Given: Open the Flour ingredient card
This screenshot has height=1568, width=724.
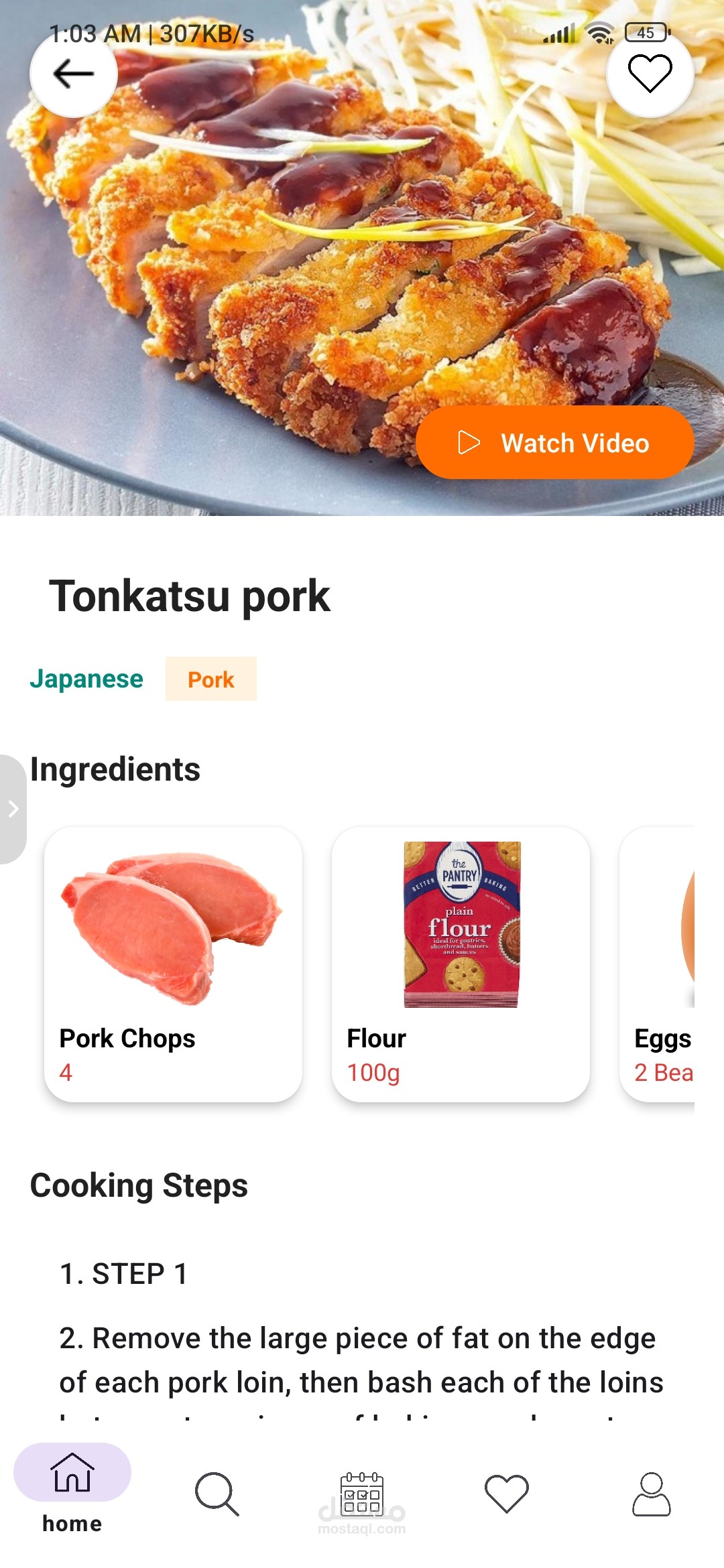Looking at the screenshot, I should click(x=461, y=964).
